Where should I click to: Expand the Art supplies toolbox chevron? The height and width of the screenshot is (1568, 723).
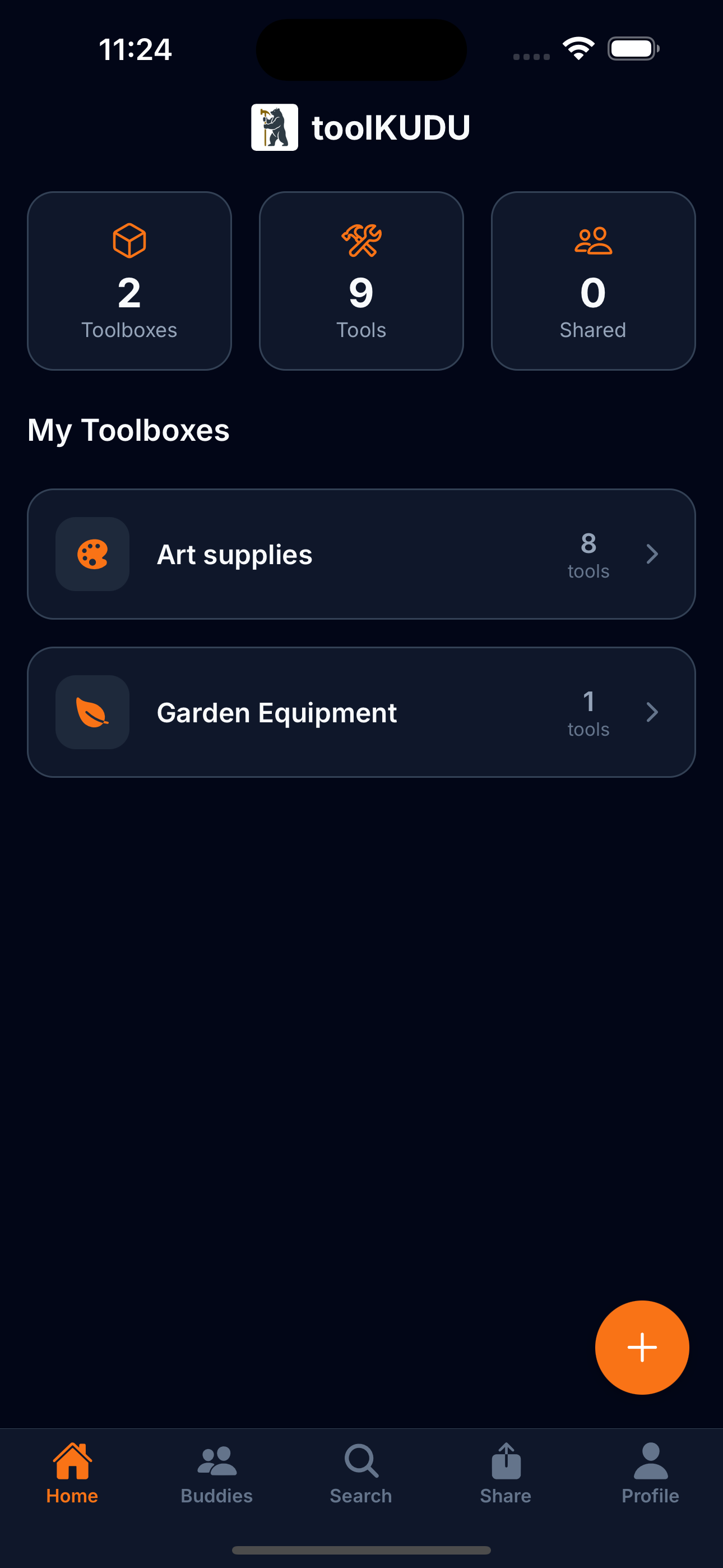click(652, 554)
